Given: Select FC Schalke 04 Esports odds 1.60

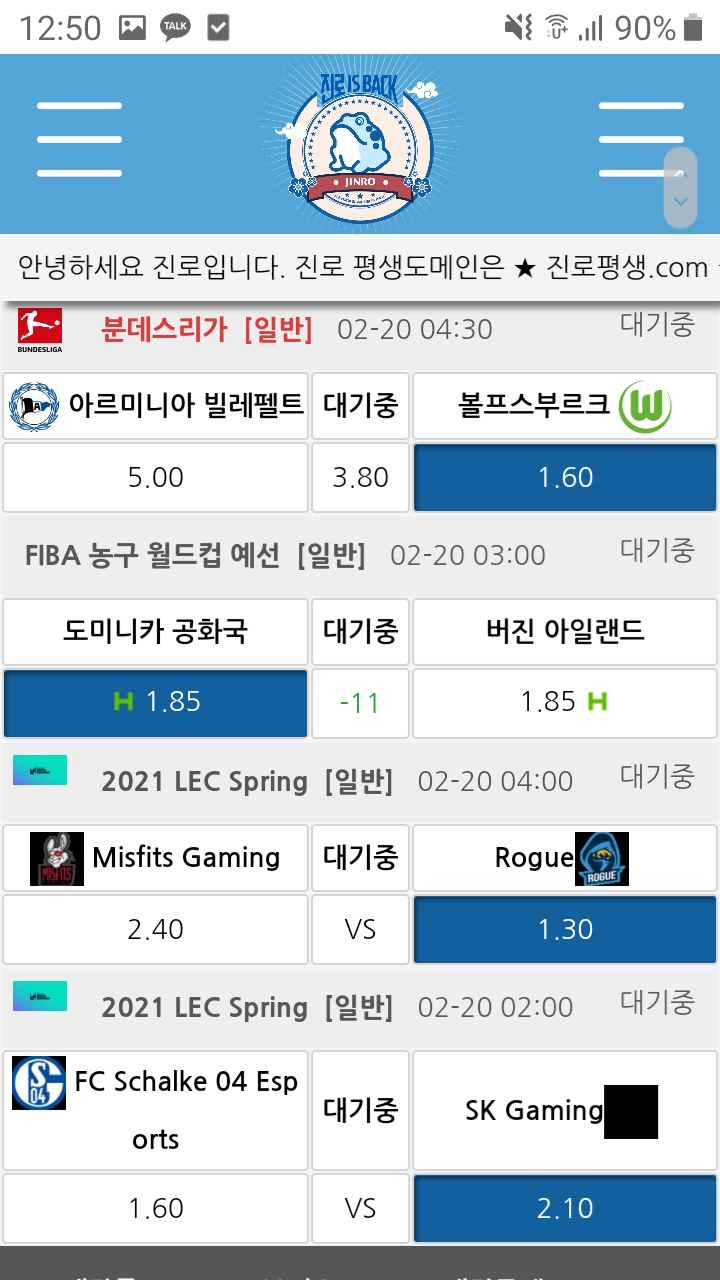Looking at the screenshot, I should coord(155,1208).
